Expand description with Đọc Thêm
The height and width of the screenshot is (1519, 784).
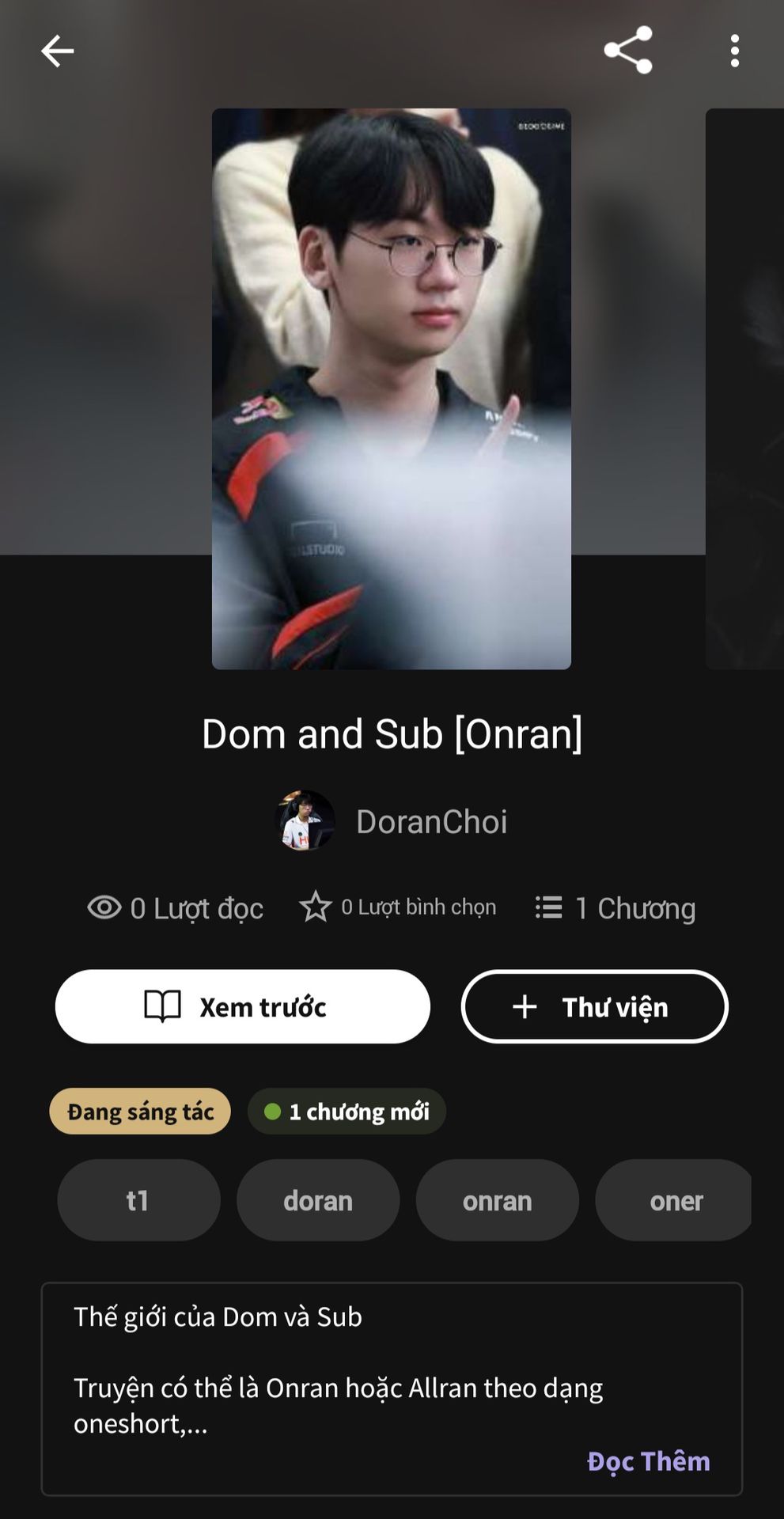pos(648,1461)
